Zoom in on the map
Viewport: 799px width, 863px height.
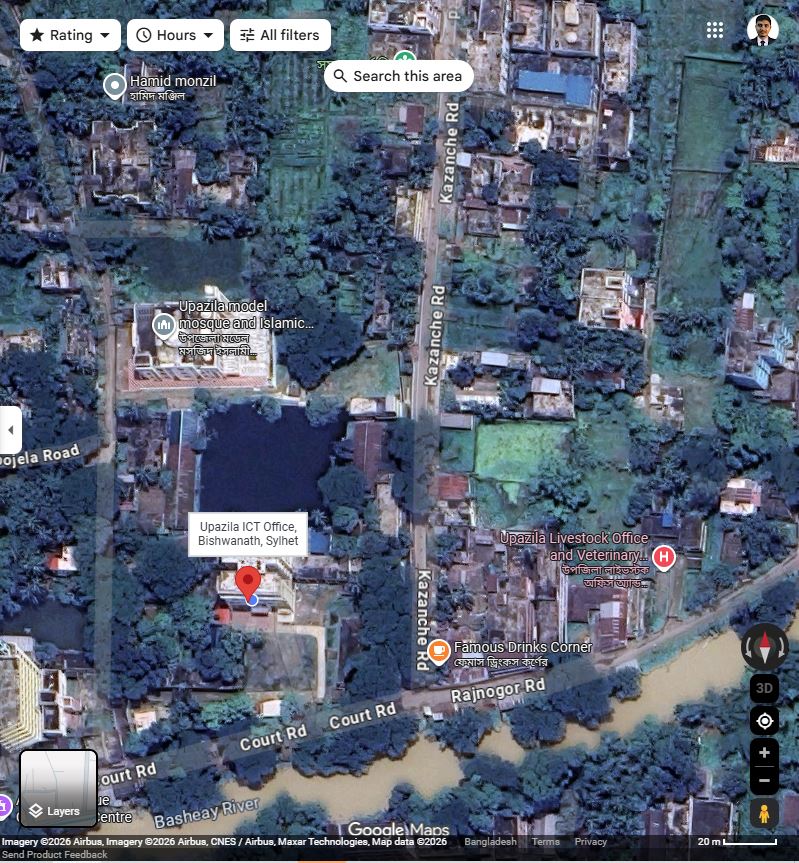(764, 753)
